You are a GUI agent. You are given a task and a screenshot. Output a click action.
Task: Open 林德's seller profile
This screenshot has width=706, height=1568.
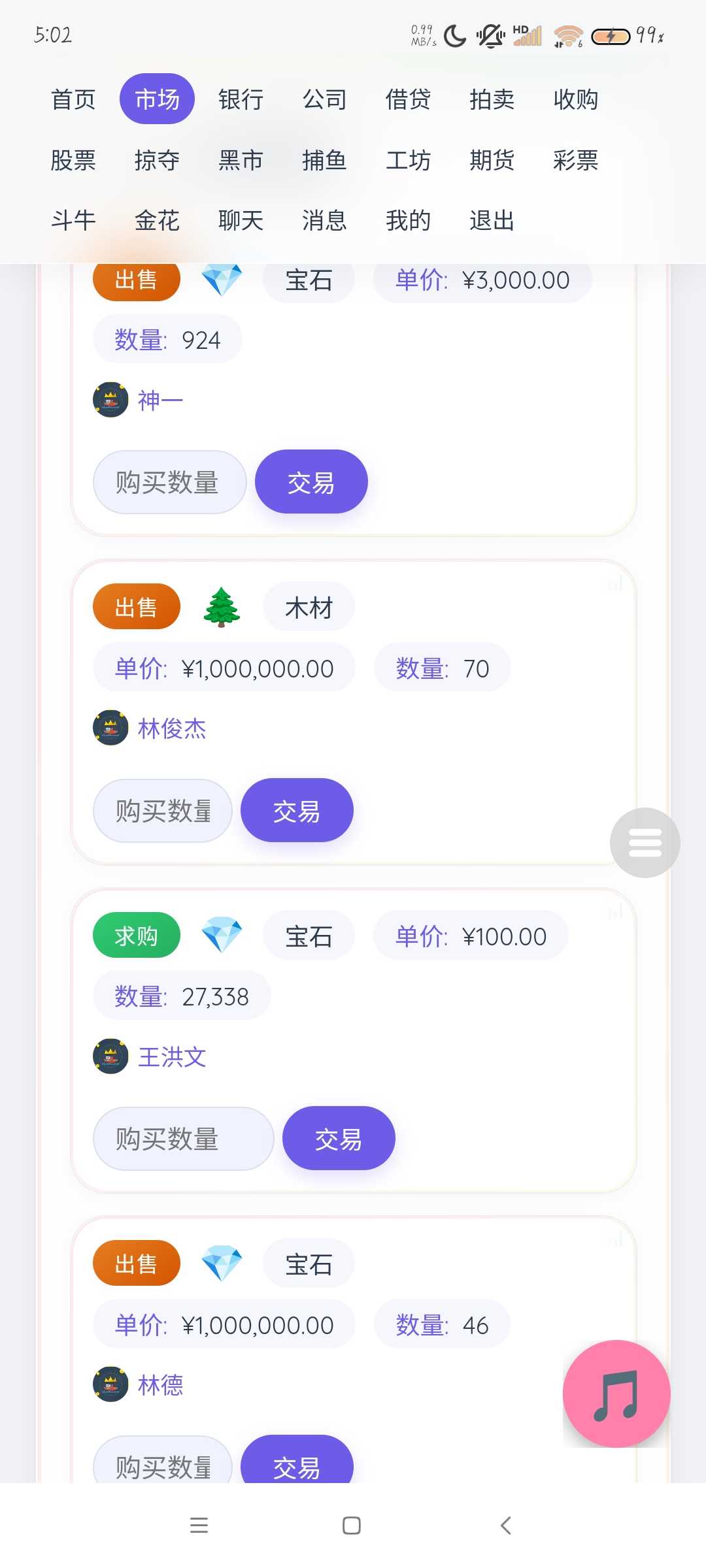160,1384
